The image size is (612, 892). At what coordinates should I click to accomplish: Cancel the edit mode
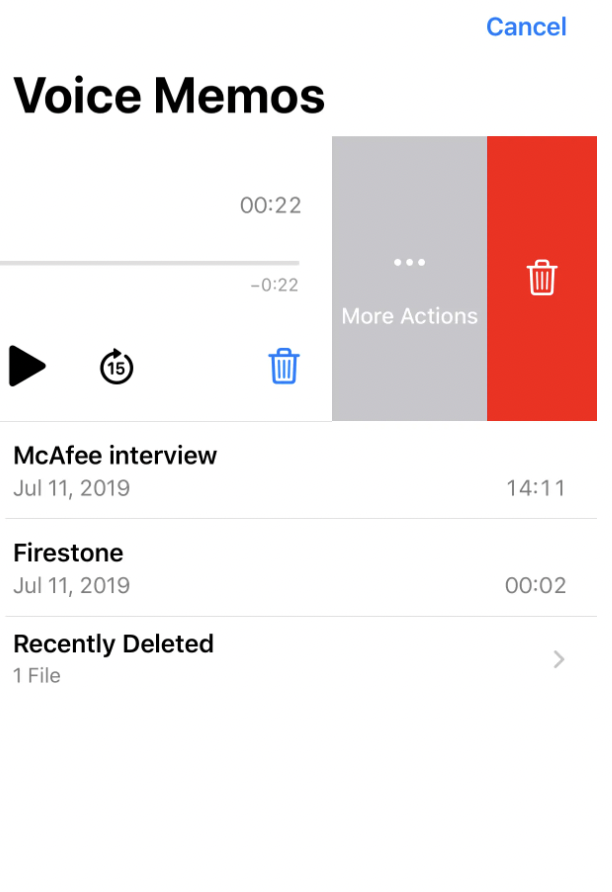pos(526,27)
